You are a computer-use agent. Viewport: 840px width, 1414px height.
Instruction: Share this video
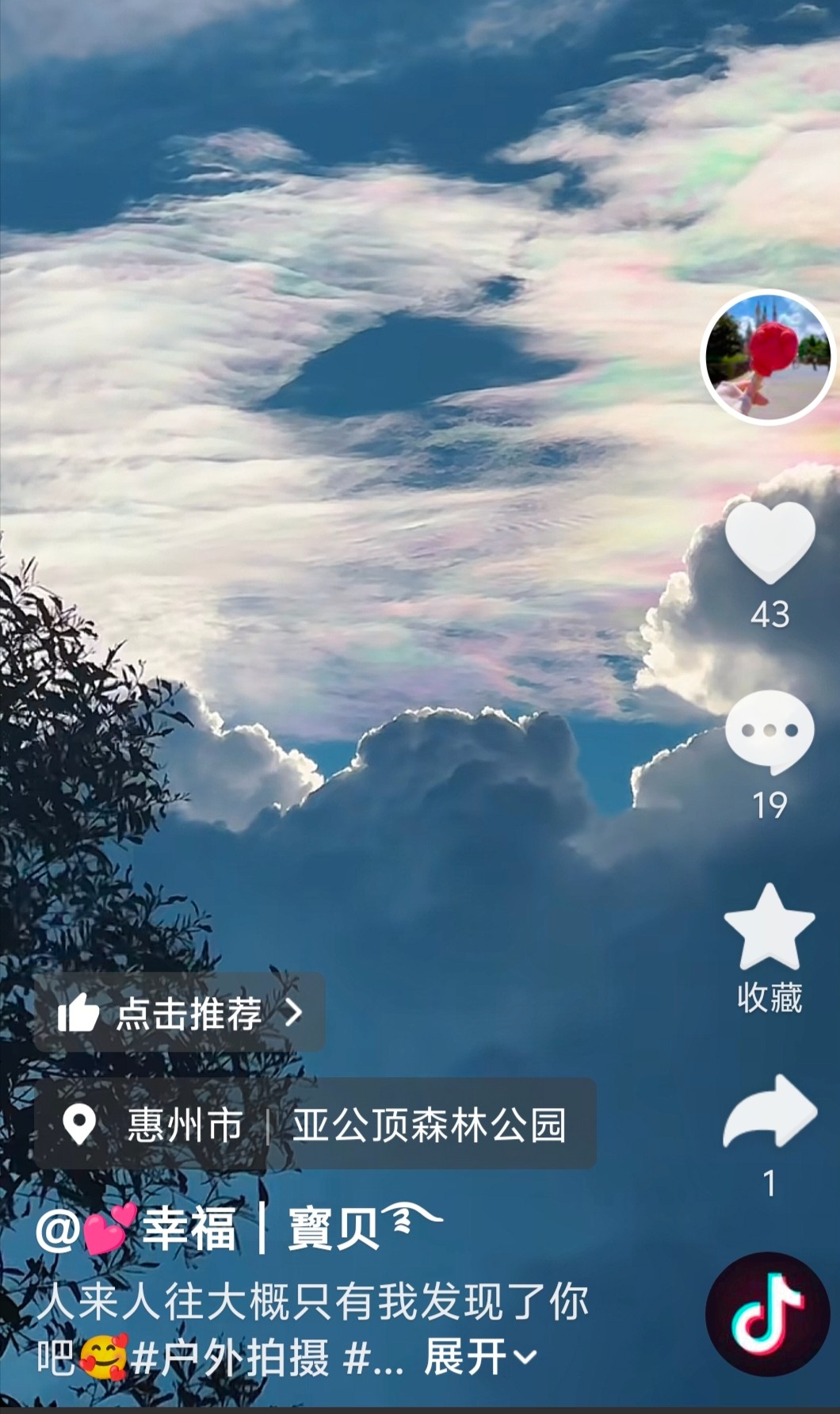[x=769, y=1111]
